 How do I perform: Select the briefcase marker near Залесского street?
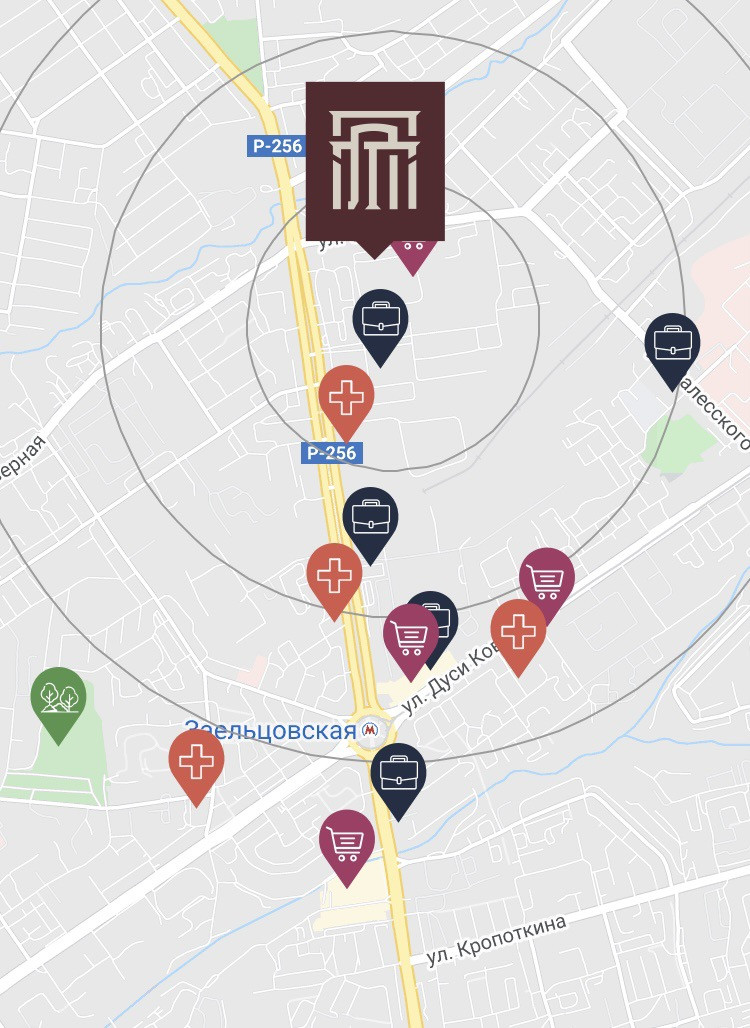pos(672,344)
